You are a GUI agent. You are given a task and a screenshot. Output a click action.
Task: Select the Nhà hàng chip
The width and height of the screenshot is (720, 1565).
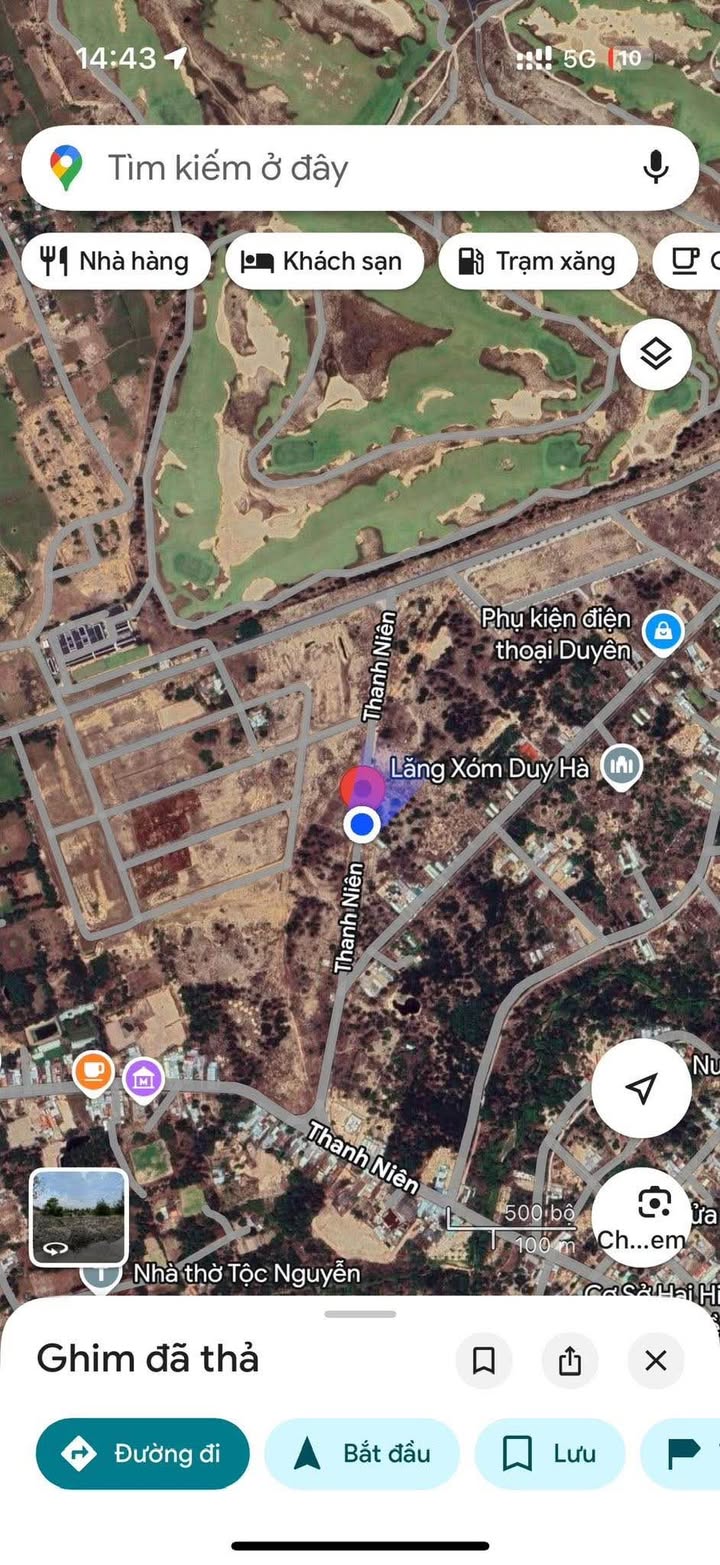pyautogui.click(x=116, y=262)
